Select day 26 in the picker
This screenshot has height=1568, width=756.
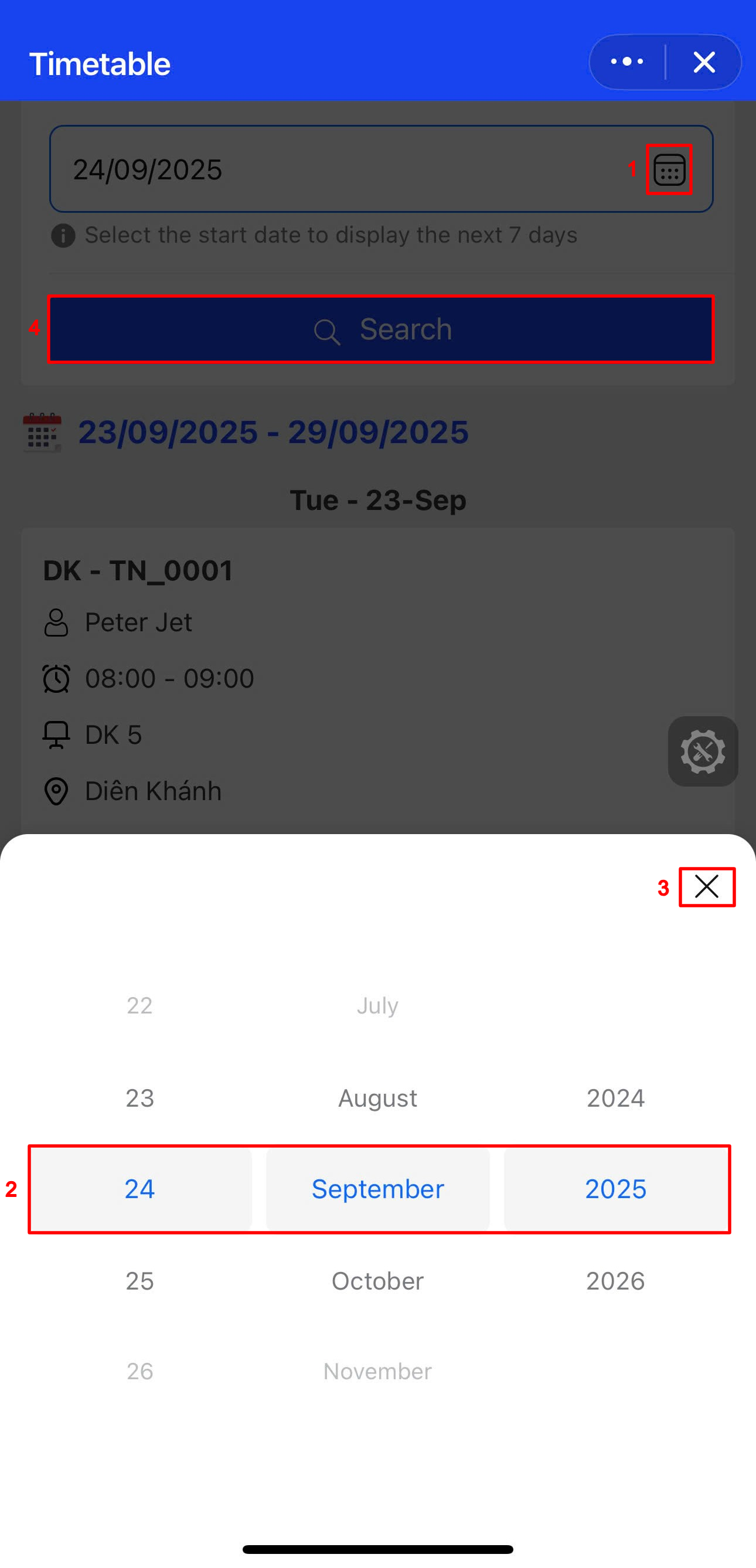click(x=139, y=1371)
